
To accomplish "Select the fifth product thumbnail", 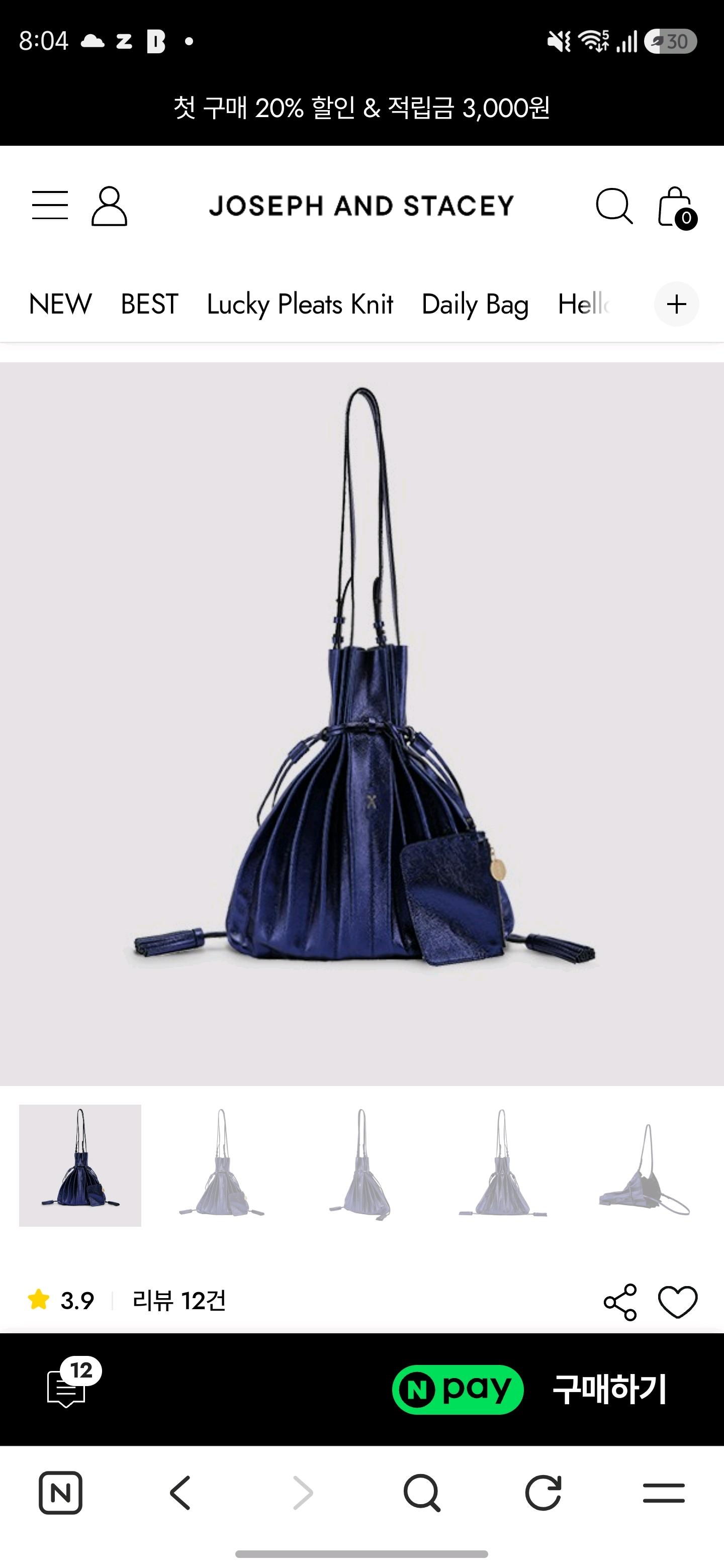I will point(644,1165).
